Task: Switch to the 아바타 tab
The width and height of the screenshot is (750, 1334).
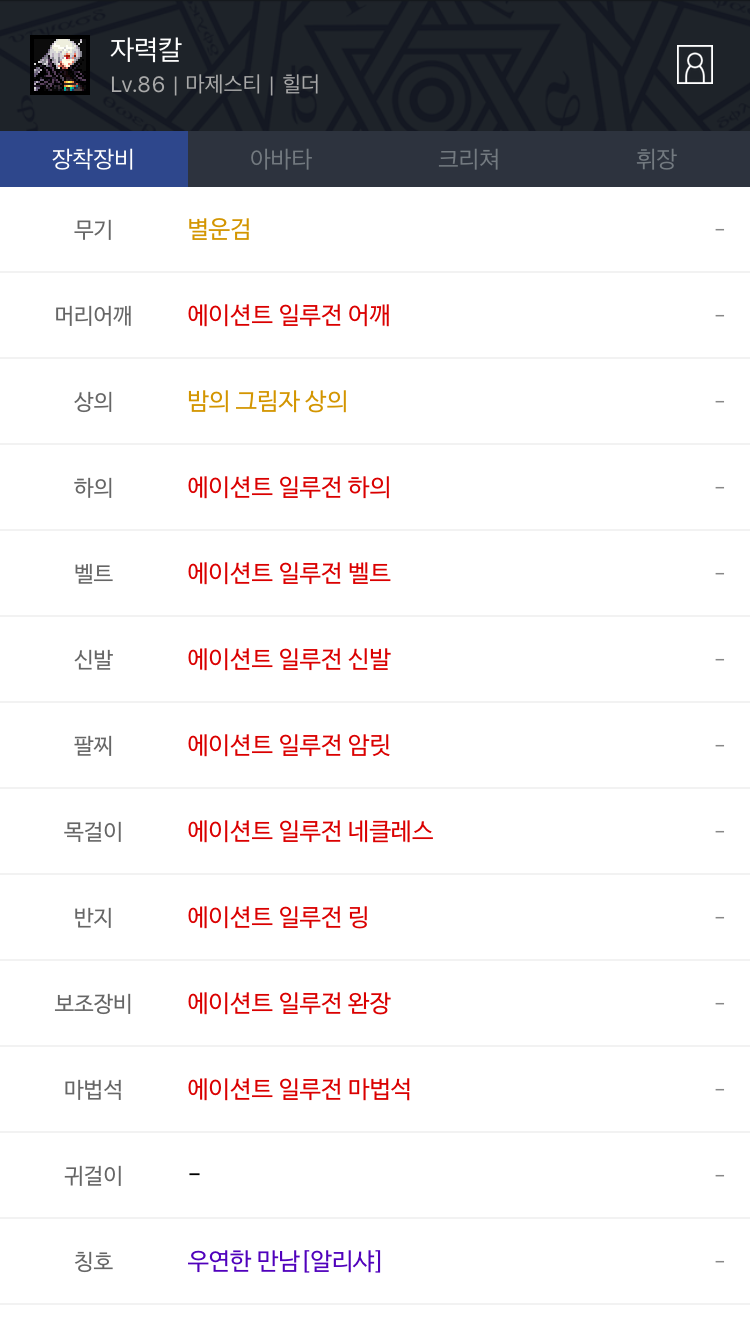Action: (281, 159)
